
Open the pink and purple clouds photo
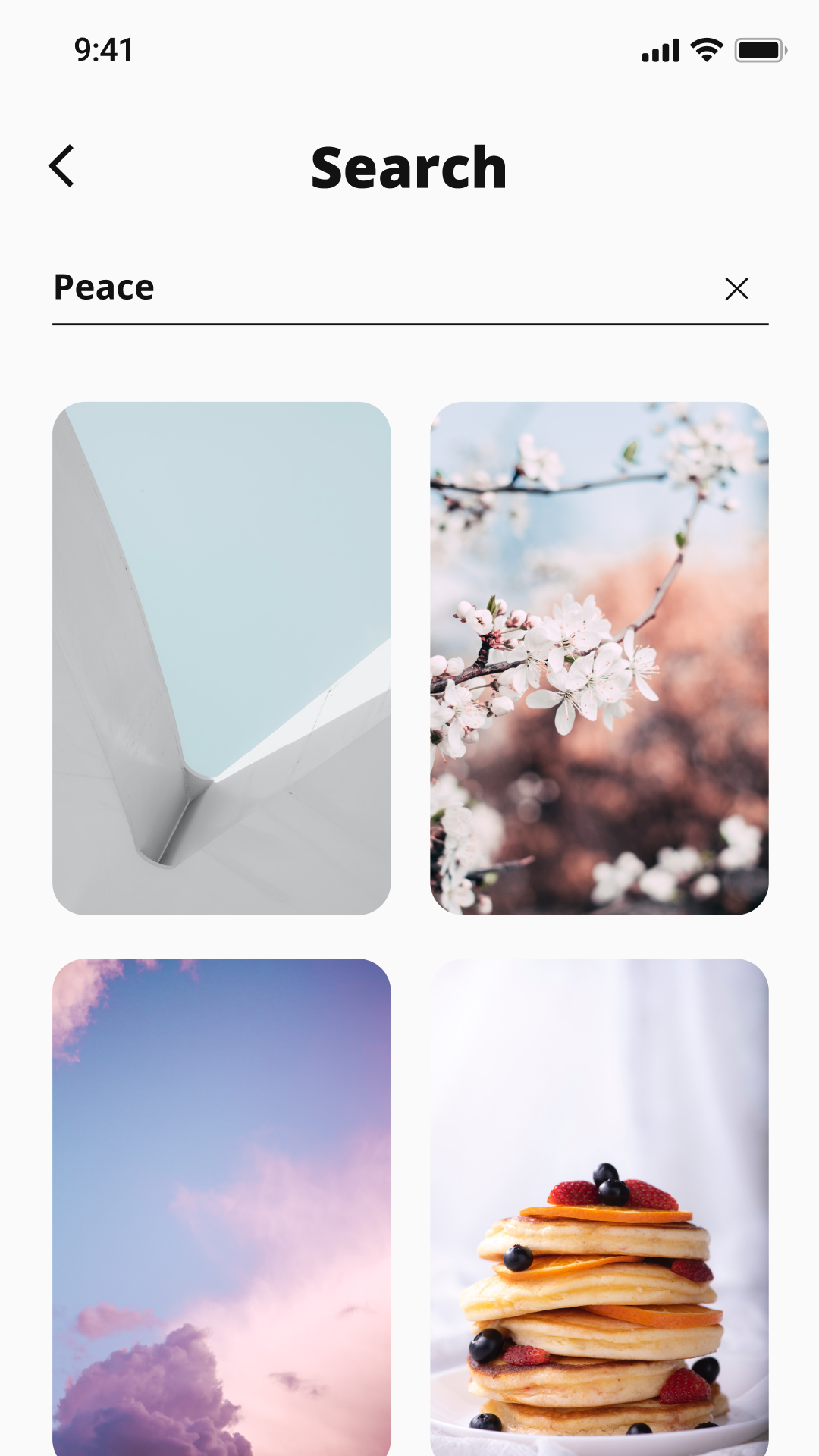(x=221, y=1206)
